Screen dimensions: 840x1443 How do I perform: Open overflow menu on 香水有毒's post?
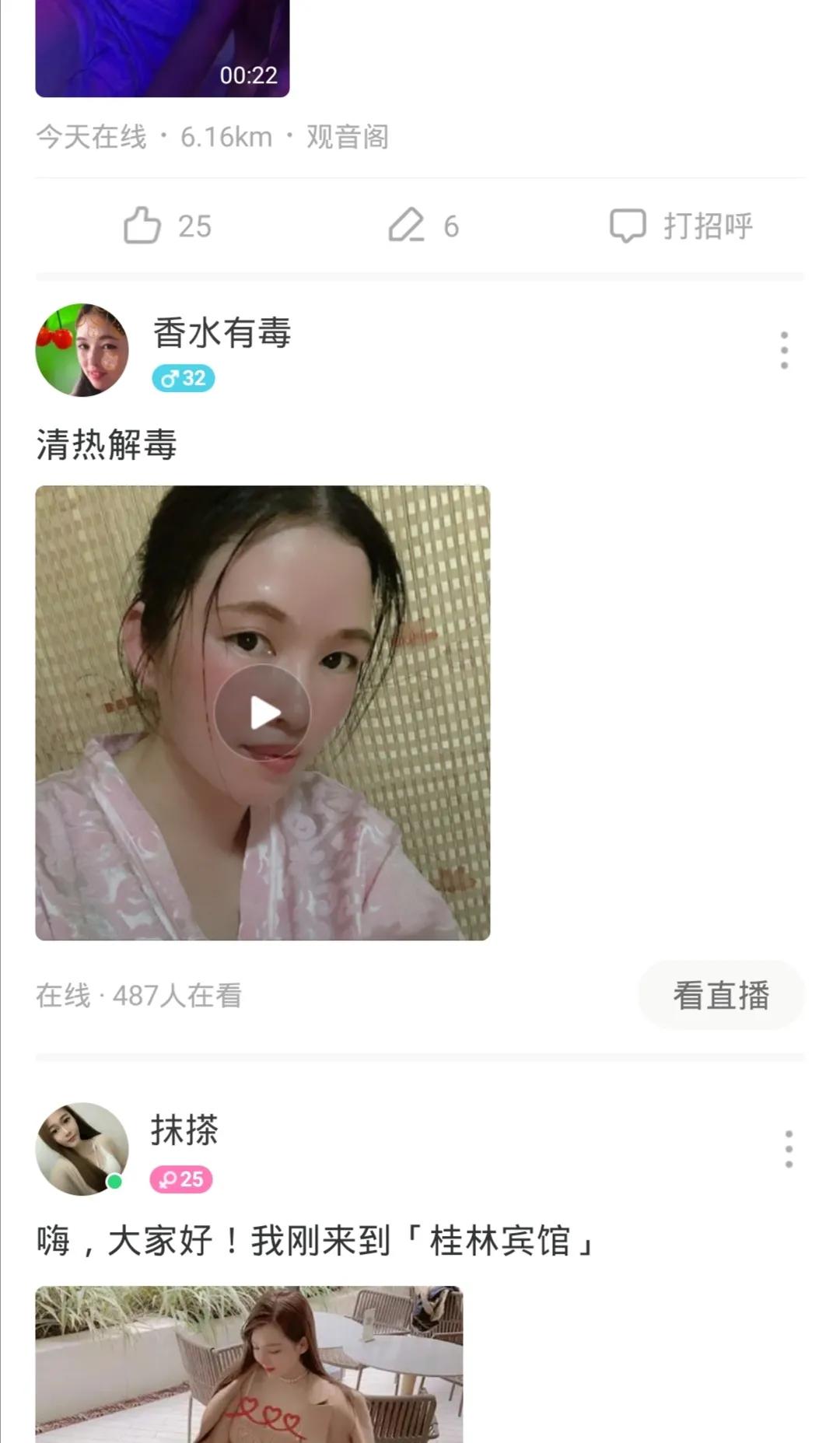784,350
